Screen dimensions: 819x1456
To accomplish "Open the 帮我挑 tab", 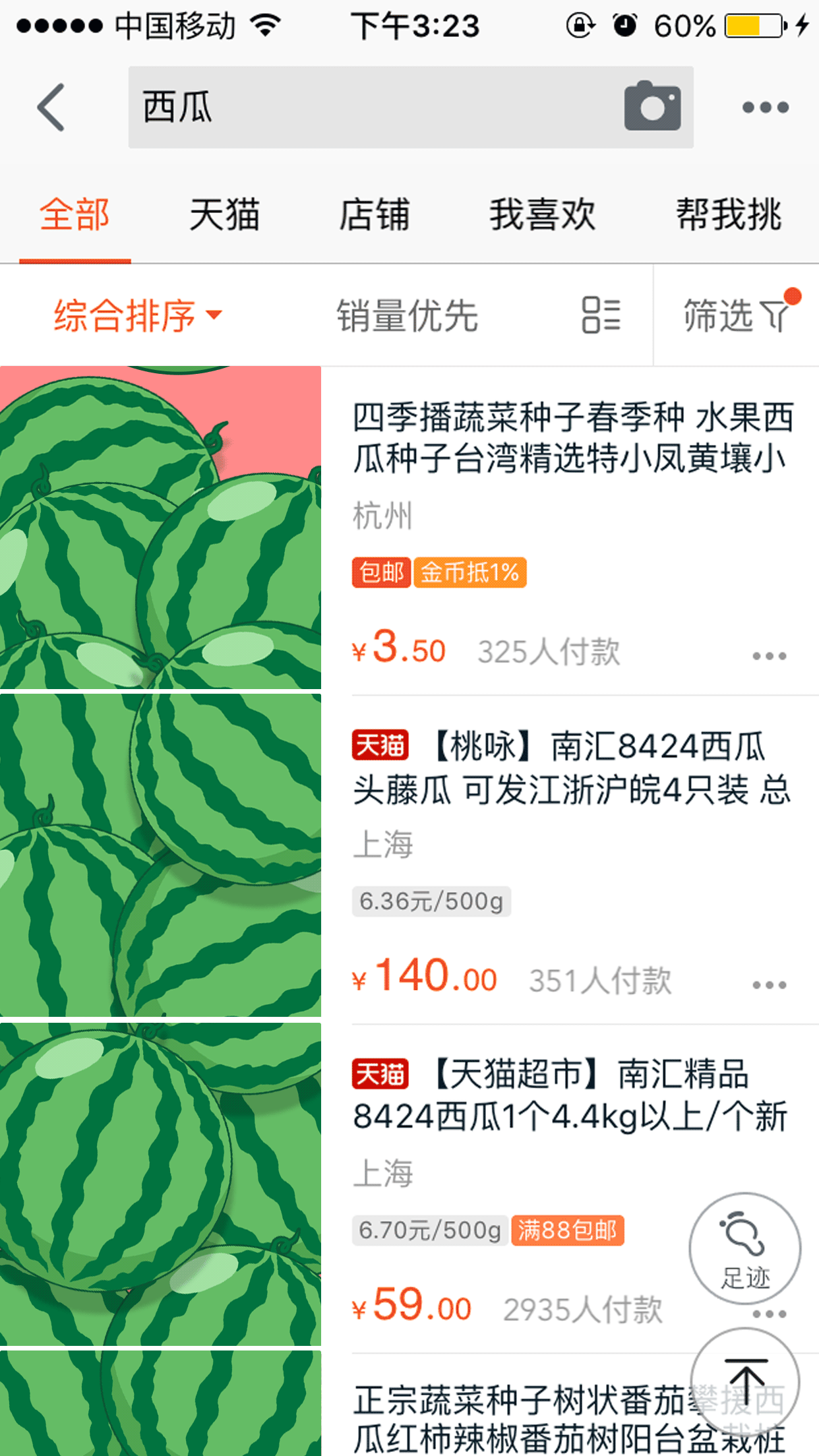I will pos(728,214).
